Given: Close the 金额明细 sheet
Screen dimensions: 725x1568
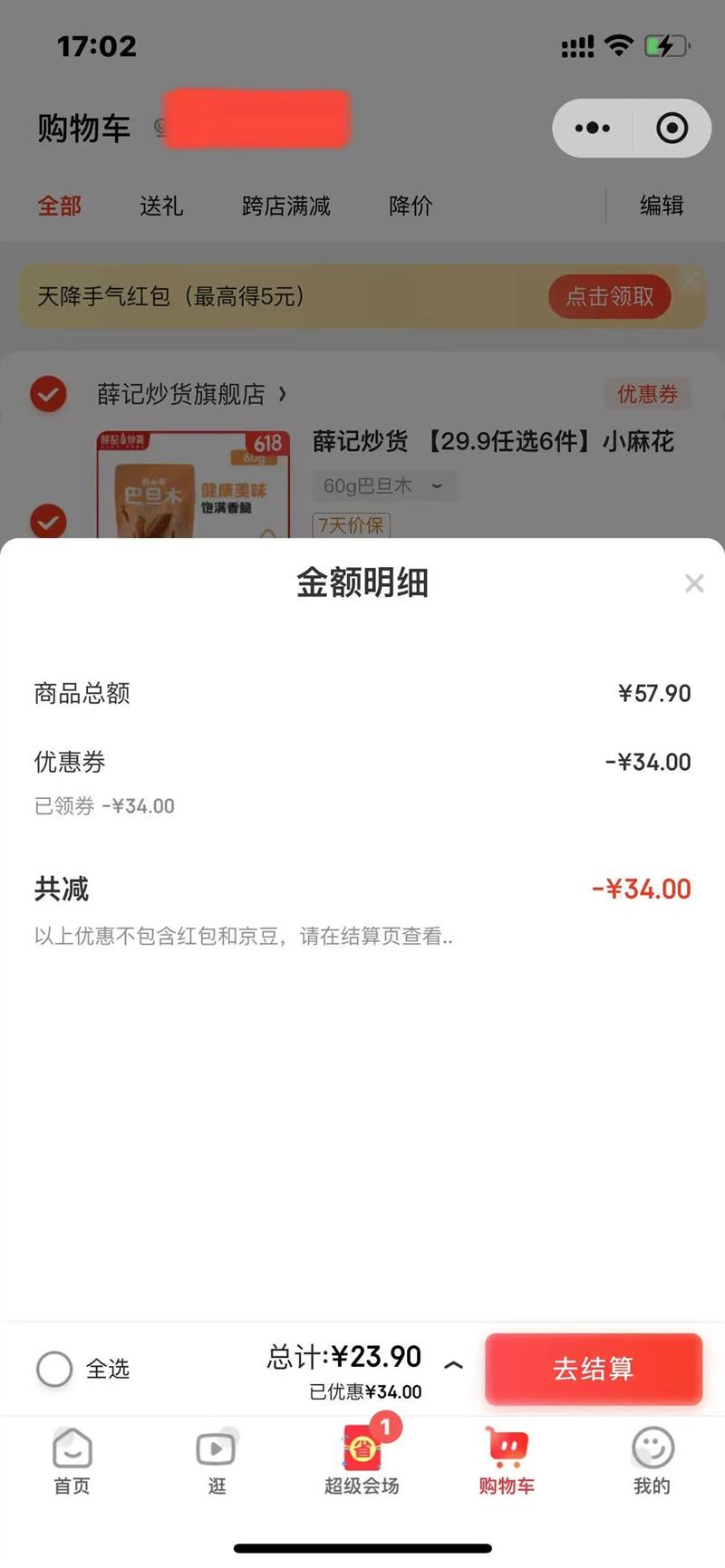Looking at the screenshot, I should (x=694, y=583).
